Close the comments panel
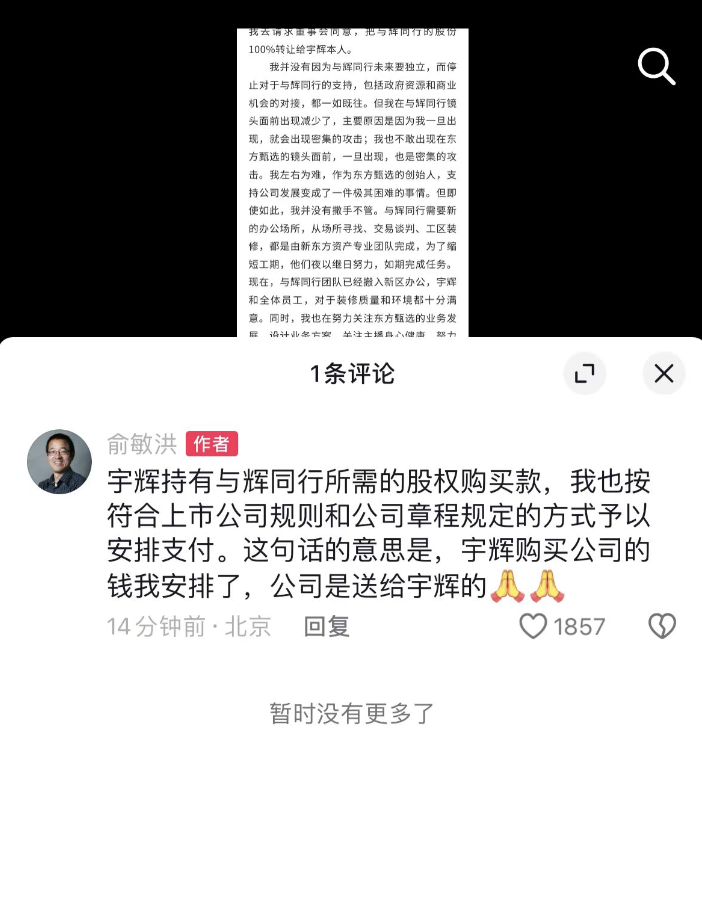This screenshot has height=904, width=702. tap(664, 374)
